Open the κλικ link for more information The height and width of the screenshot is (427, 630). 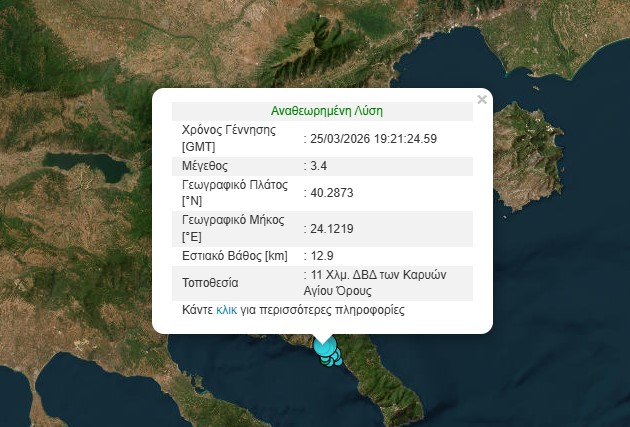(x=226, y=311)
